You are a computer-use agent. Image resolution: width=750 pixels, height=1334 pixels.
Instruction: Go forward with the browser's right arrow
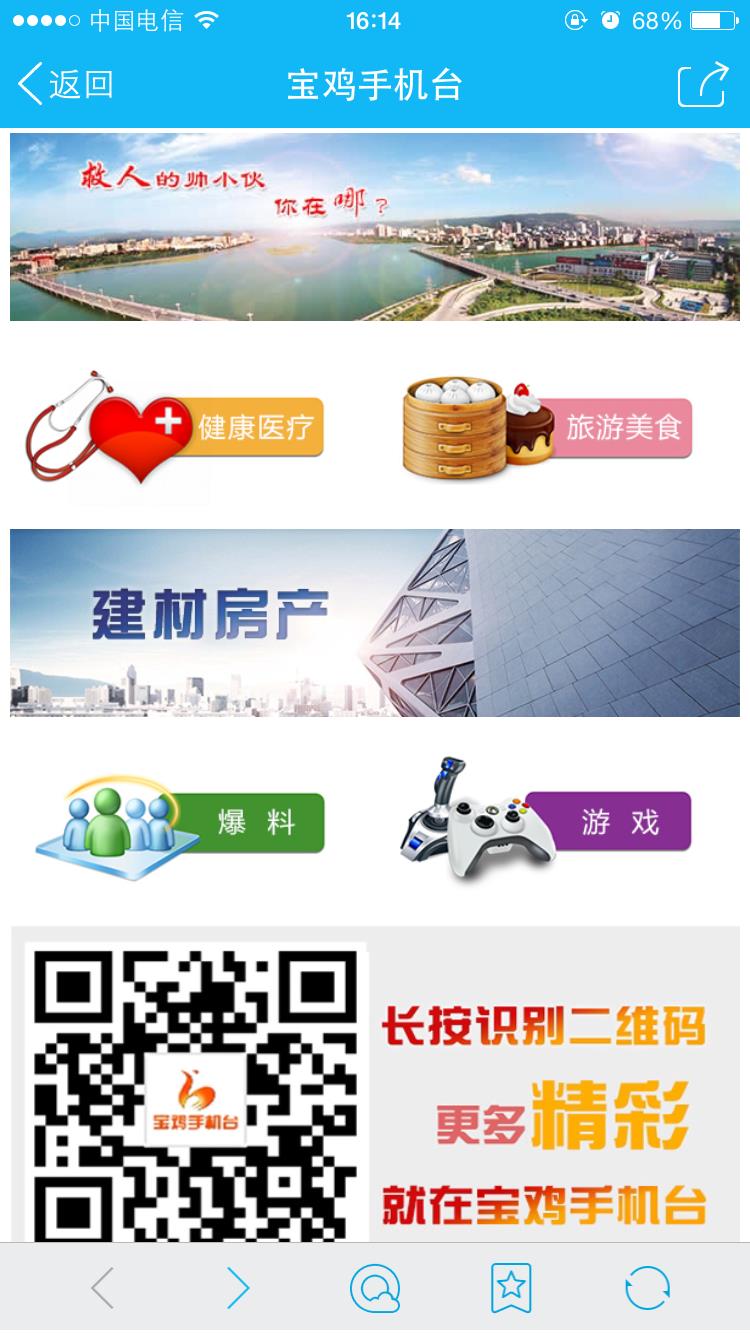click(238, 1288)
